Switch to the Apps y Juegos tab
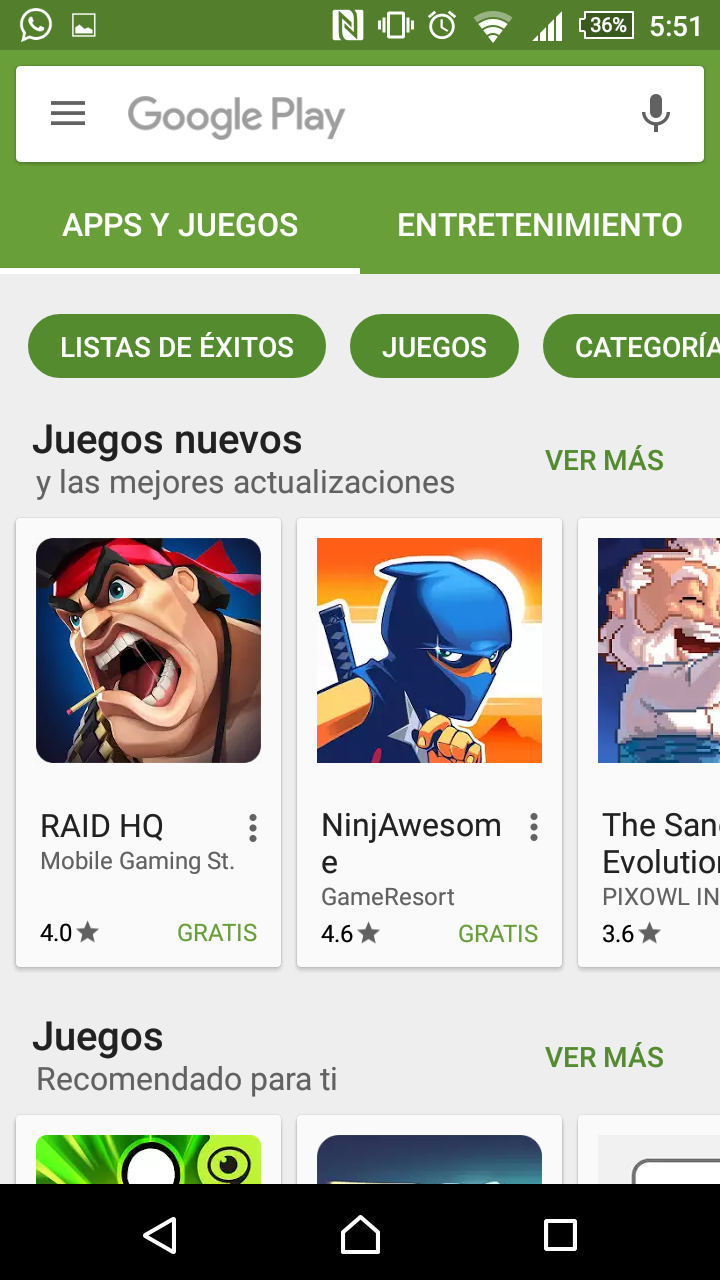Viewport: 720px width, 1280px height. click(x=180, y=225)
